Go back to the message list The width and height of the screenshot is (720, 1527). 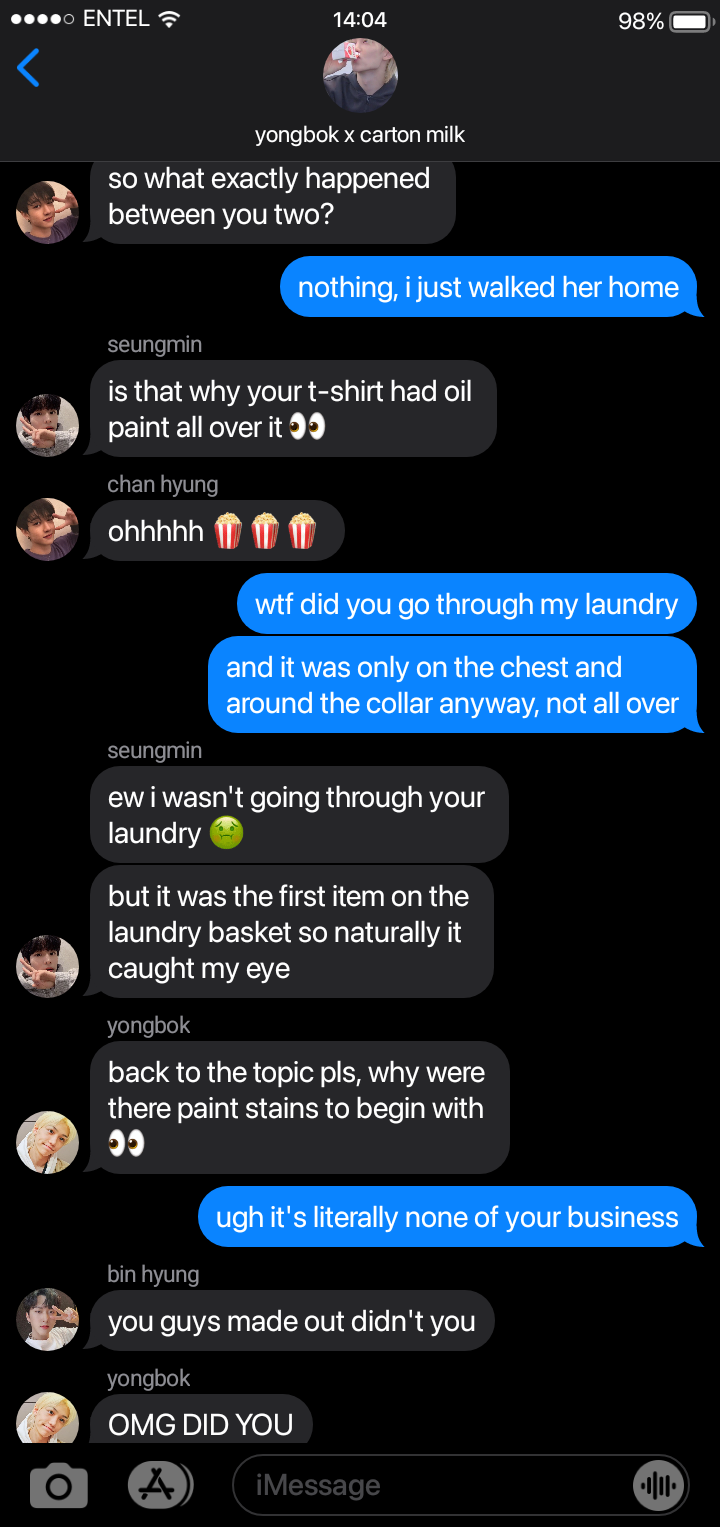(x=29, y=69)
